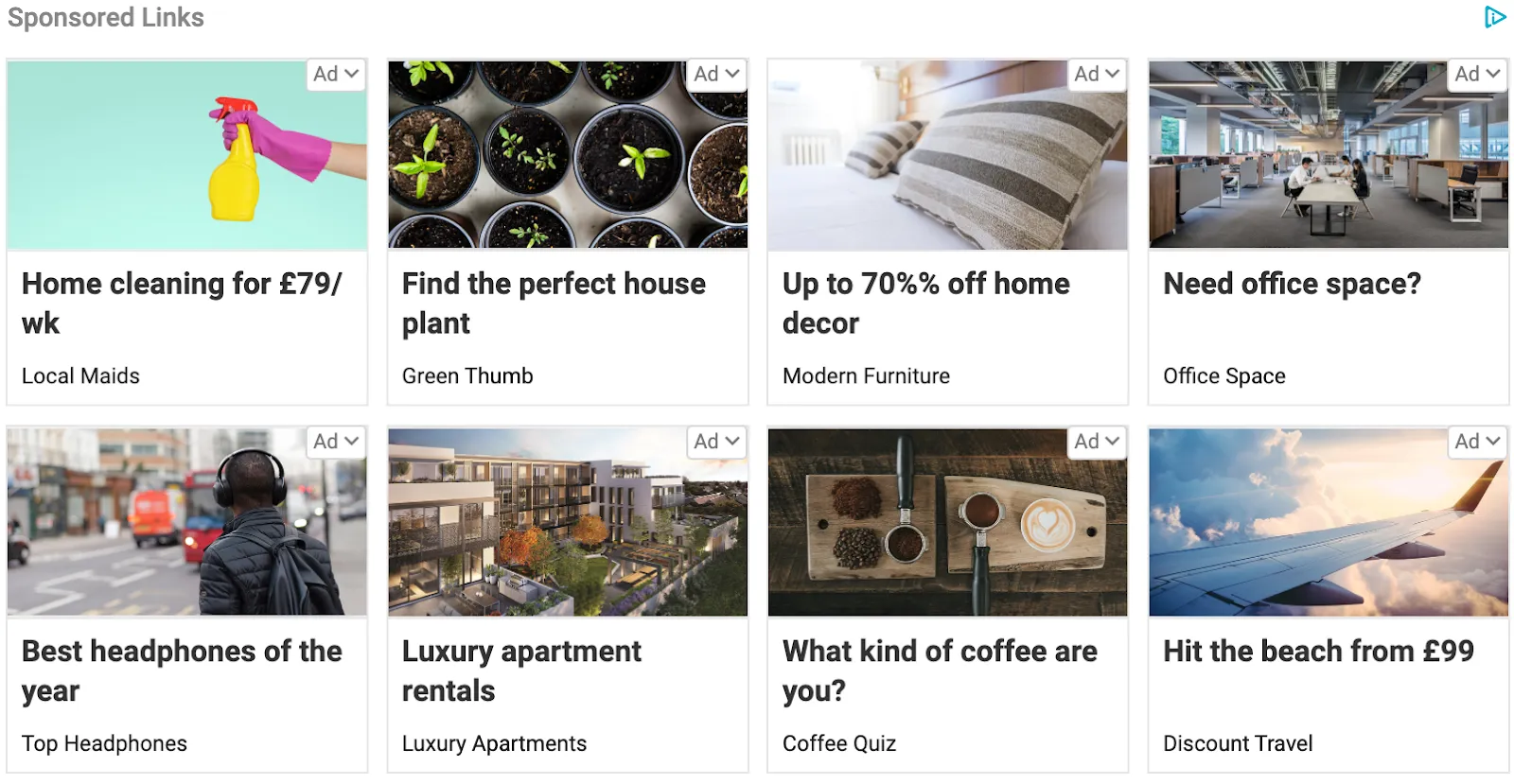Expand the Ad dropdown on Coffee Quiz card

pyautogui.click(x=1097, y=442)
